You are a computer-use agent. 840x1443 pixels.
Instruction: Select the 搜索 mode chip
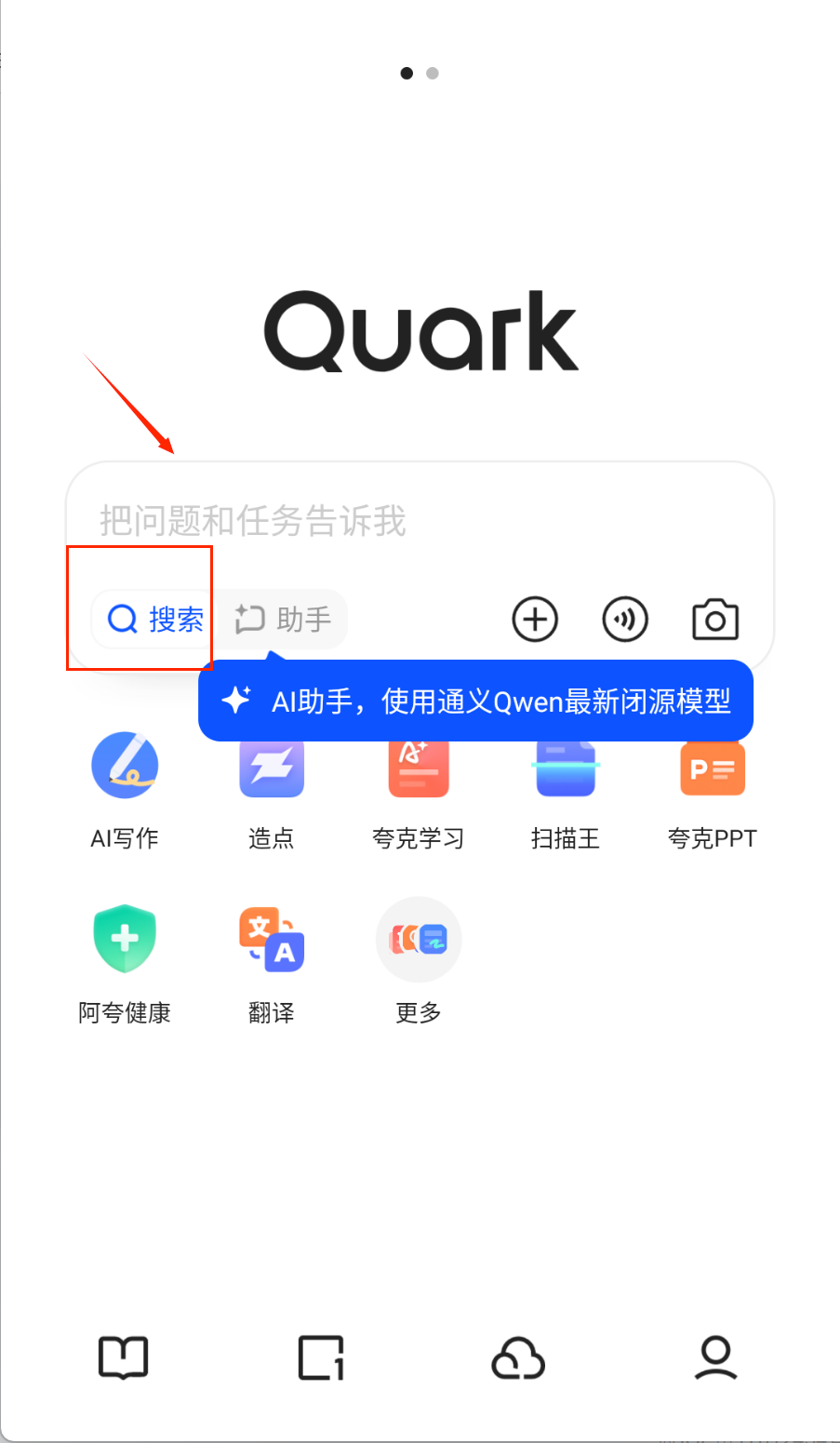[x=155, y=620]
